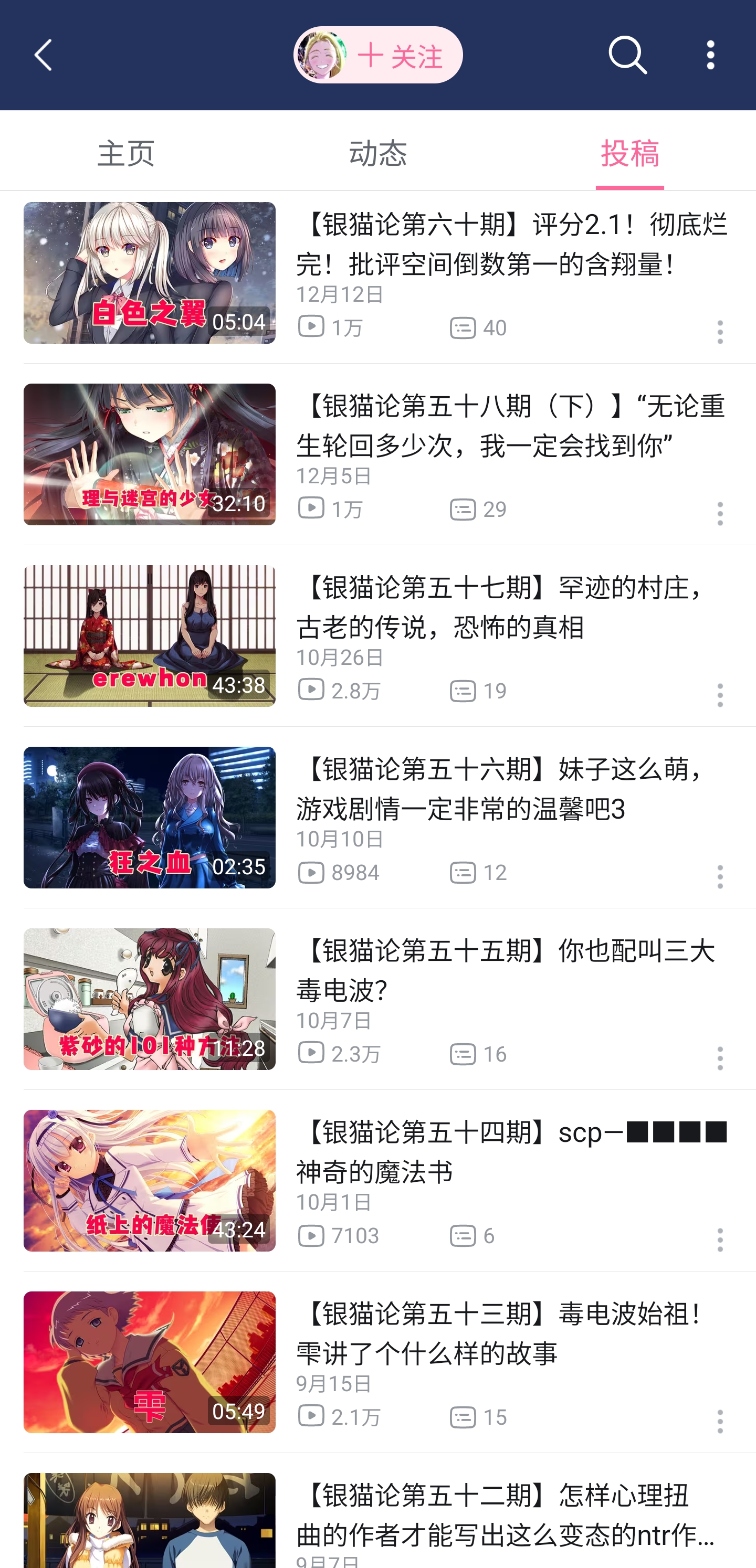This screenshot has width=756, height=1568.
Task: Click the play icon showing 7103 views
Action: pos(312,1235)
